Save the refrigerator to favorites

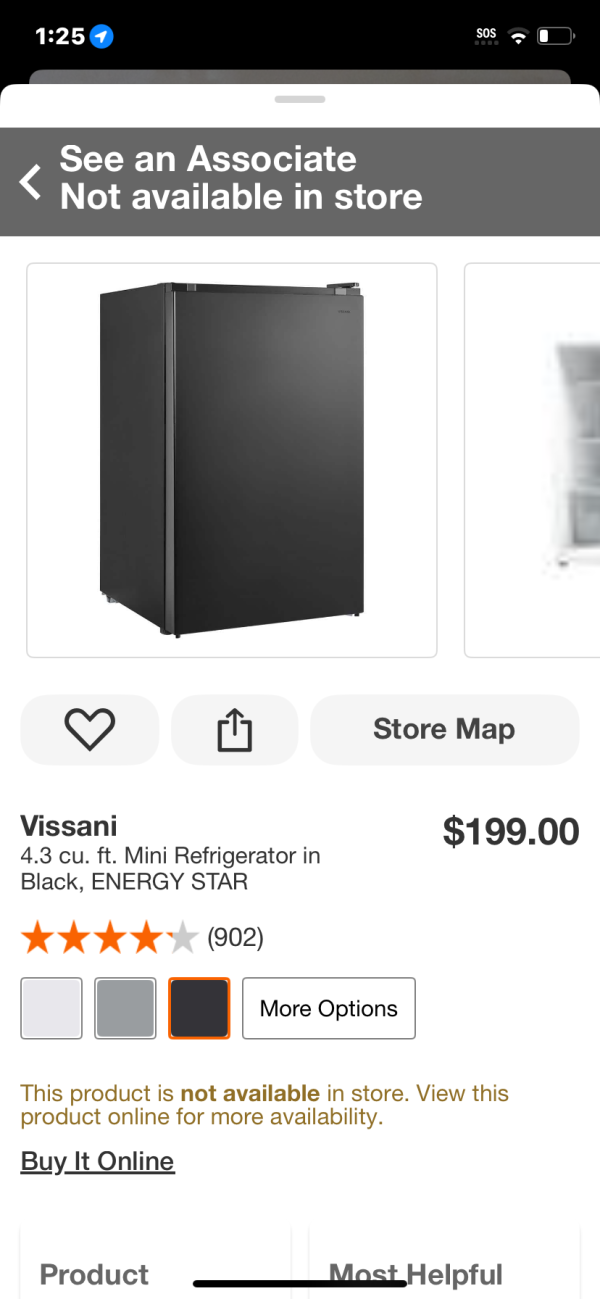90,729
